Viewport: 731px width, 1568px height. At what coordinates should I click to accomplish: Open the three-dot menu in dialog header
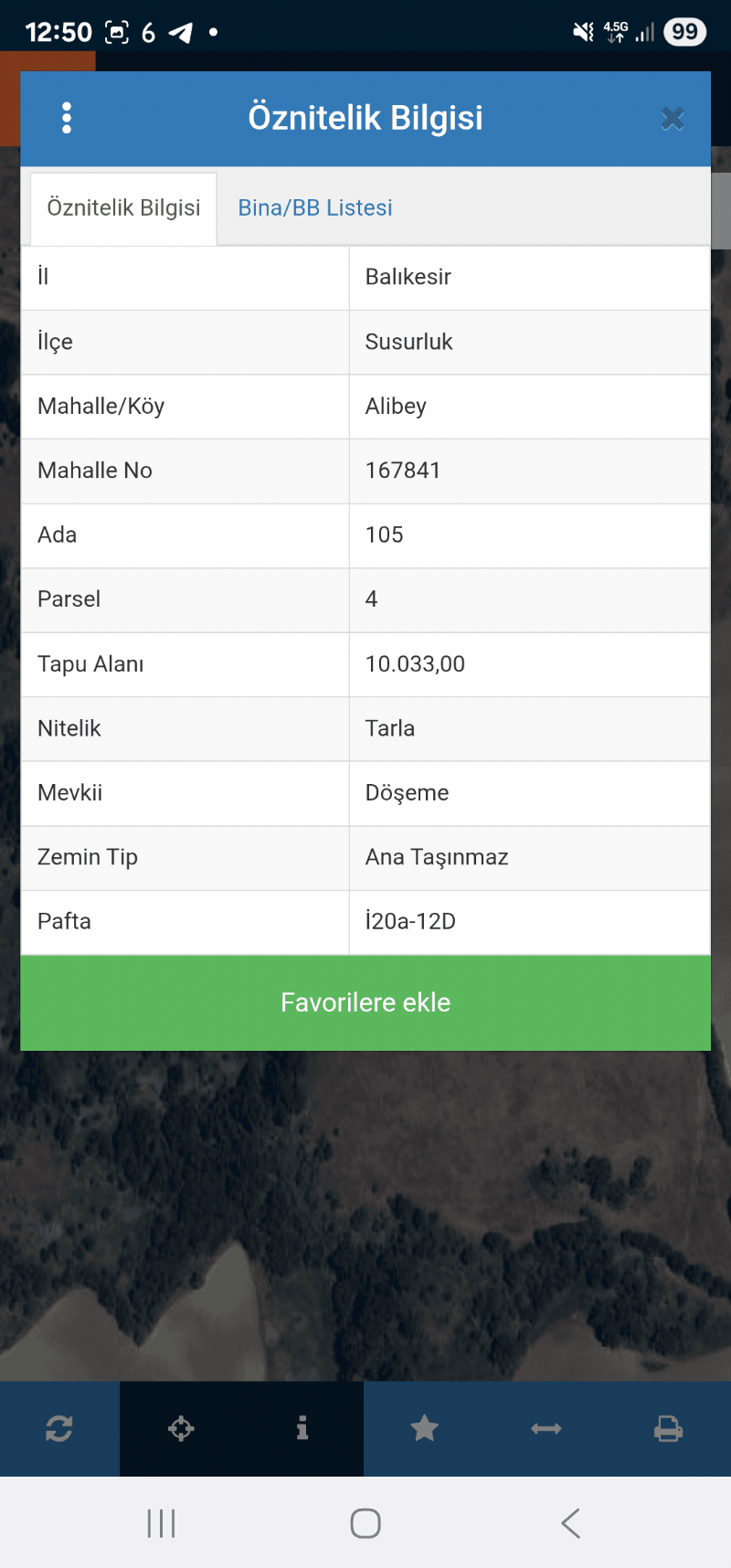[67, 118]
